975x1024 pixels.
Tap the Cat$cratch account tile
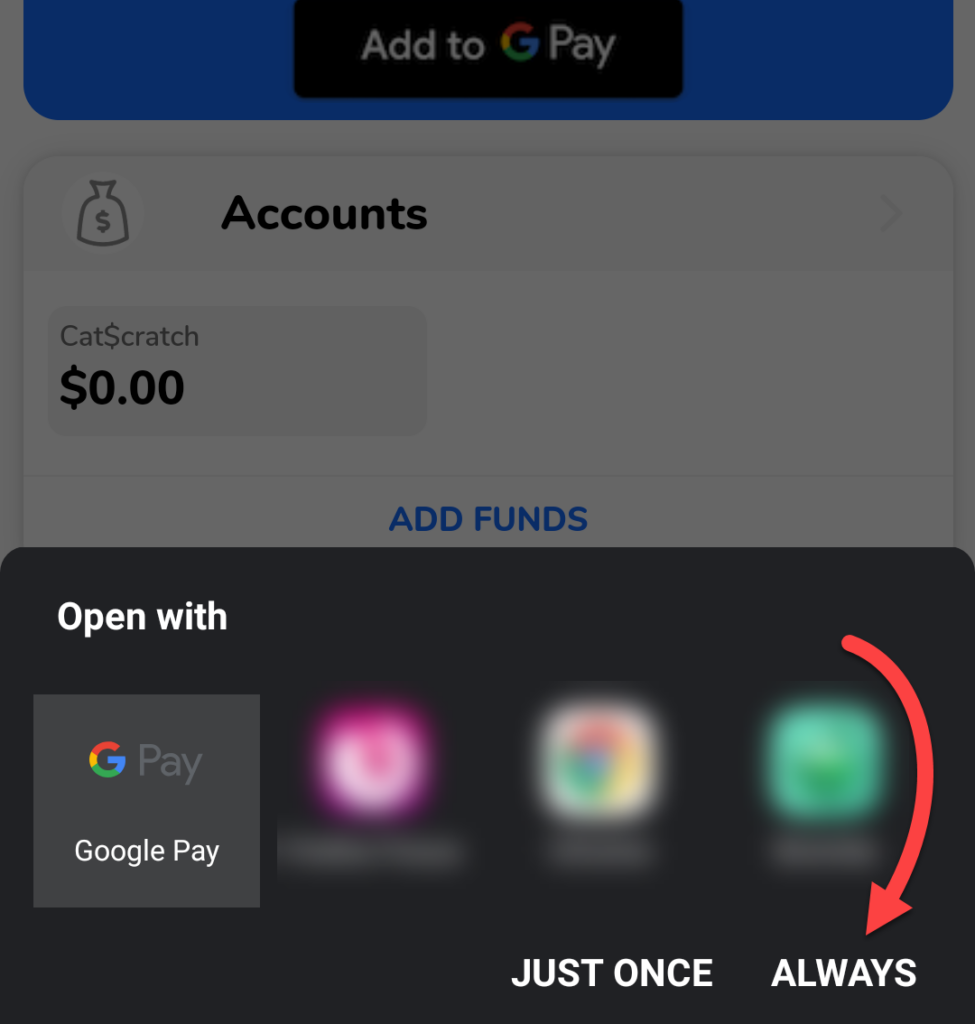coord(237,370)
